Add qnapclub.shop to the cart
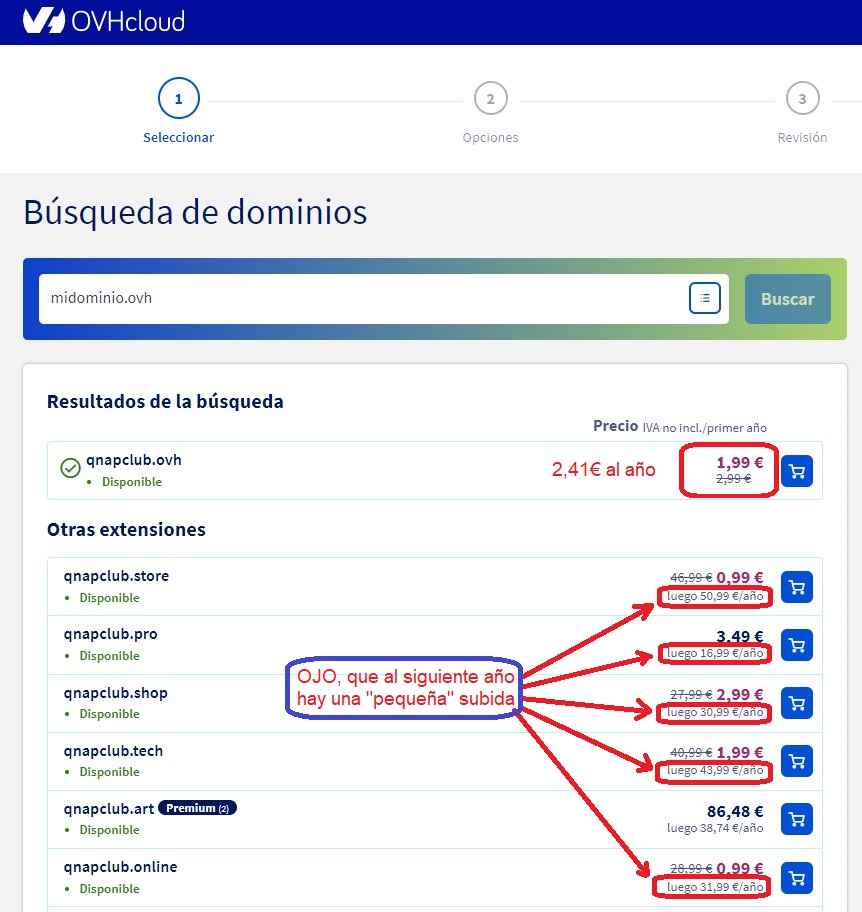This screenshot has height=912, width=862. click(x=797, y=703)
